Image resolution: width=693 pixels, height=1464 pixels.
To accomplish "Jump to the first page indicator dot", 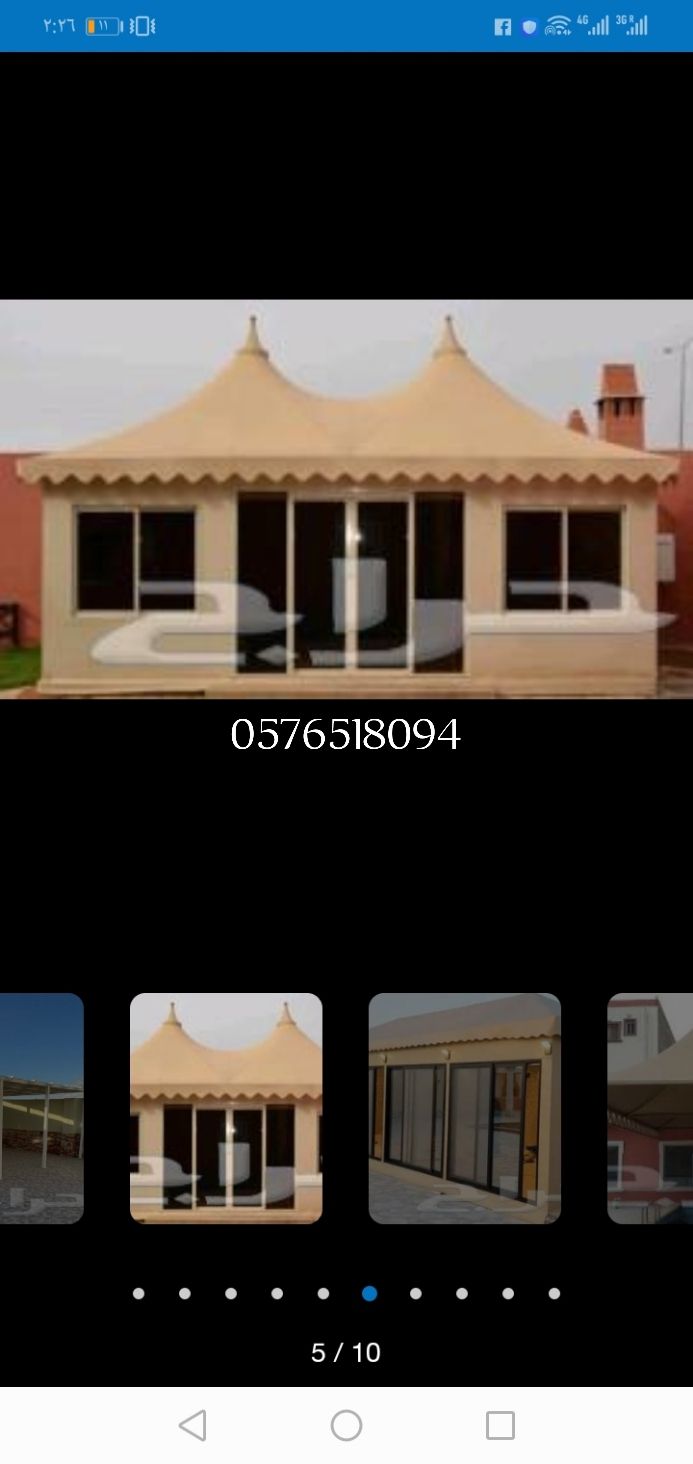I will pos(139,1293).
